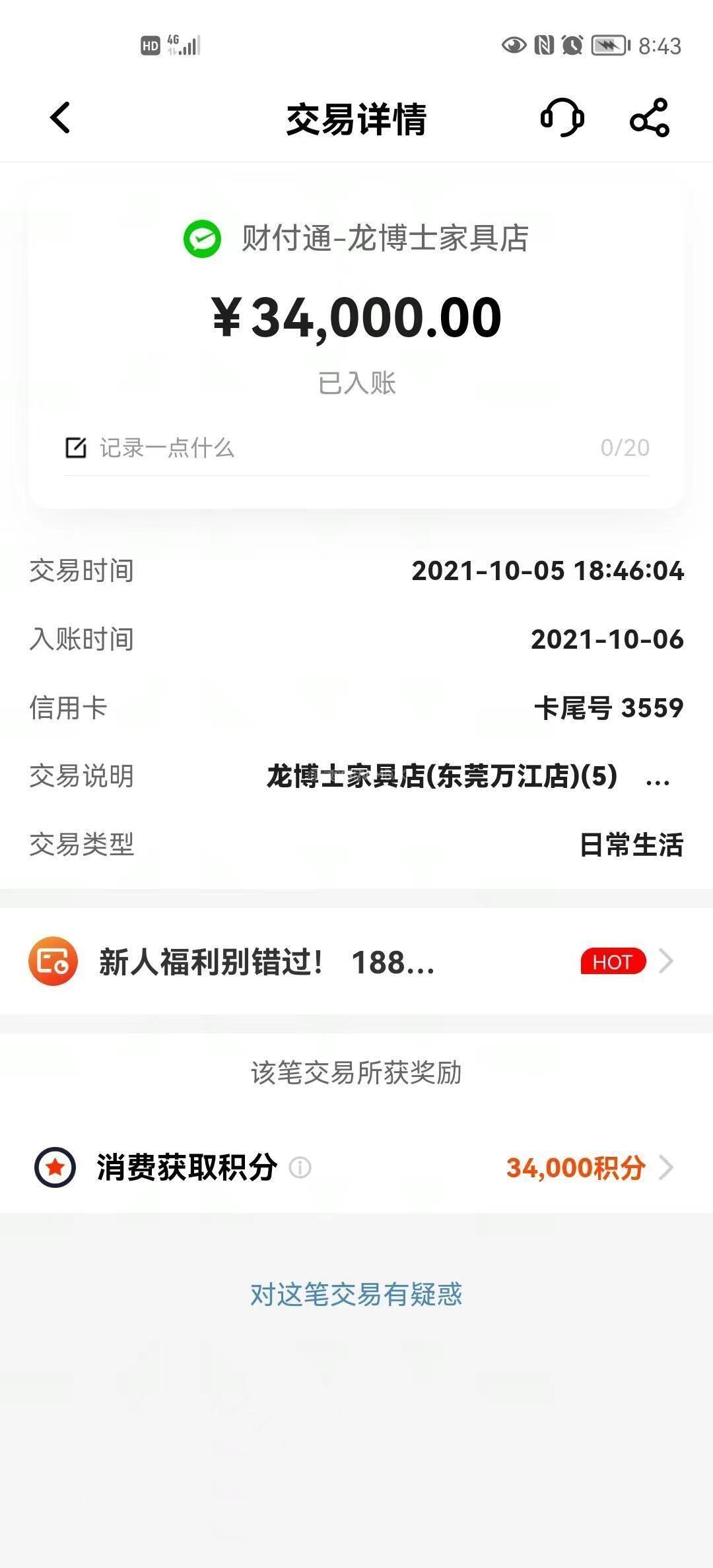713x1568 pixels.
Task: Go back using the top-left arrow
Action: click(x=60, y=118)
